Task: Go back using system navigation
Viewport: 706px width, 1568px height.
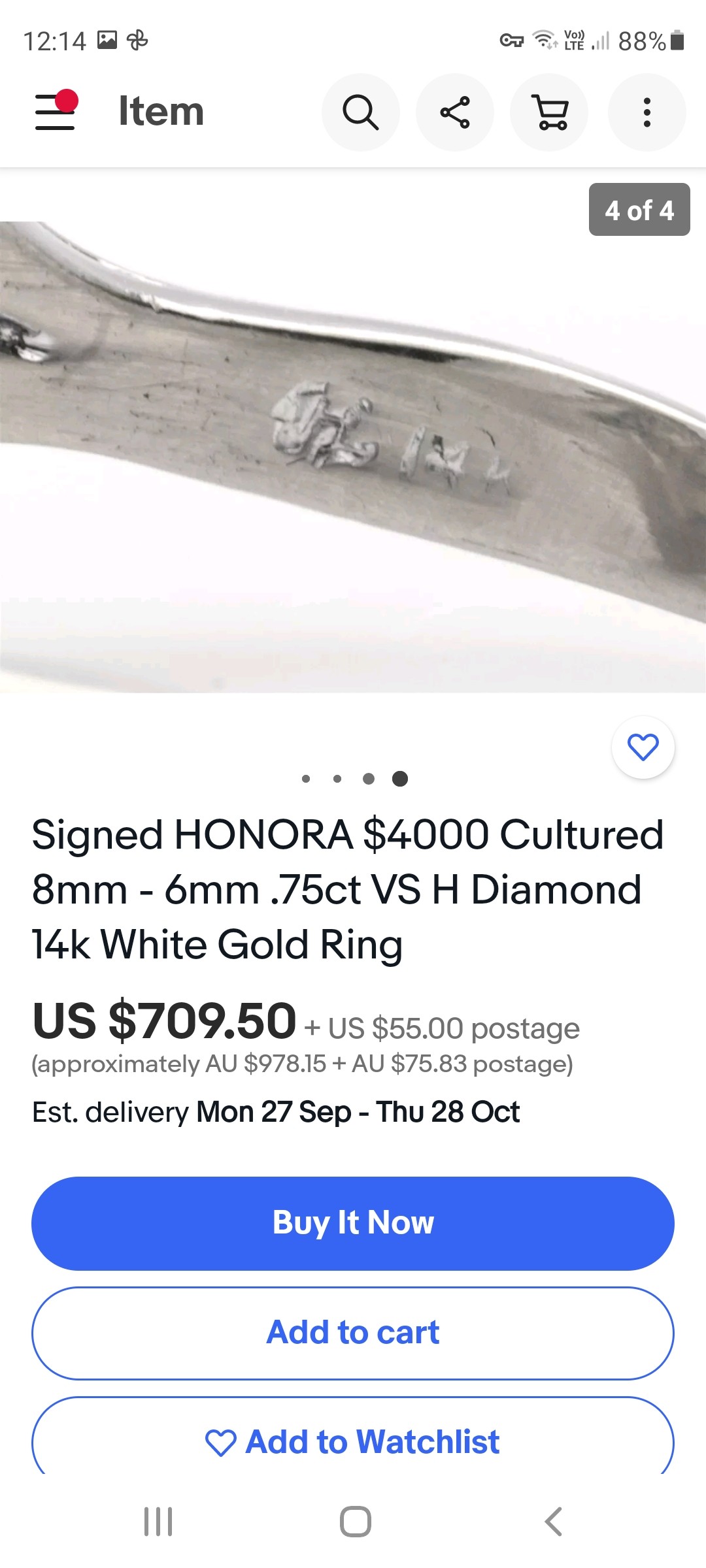Action: 553,1522
